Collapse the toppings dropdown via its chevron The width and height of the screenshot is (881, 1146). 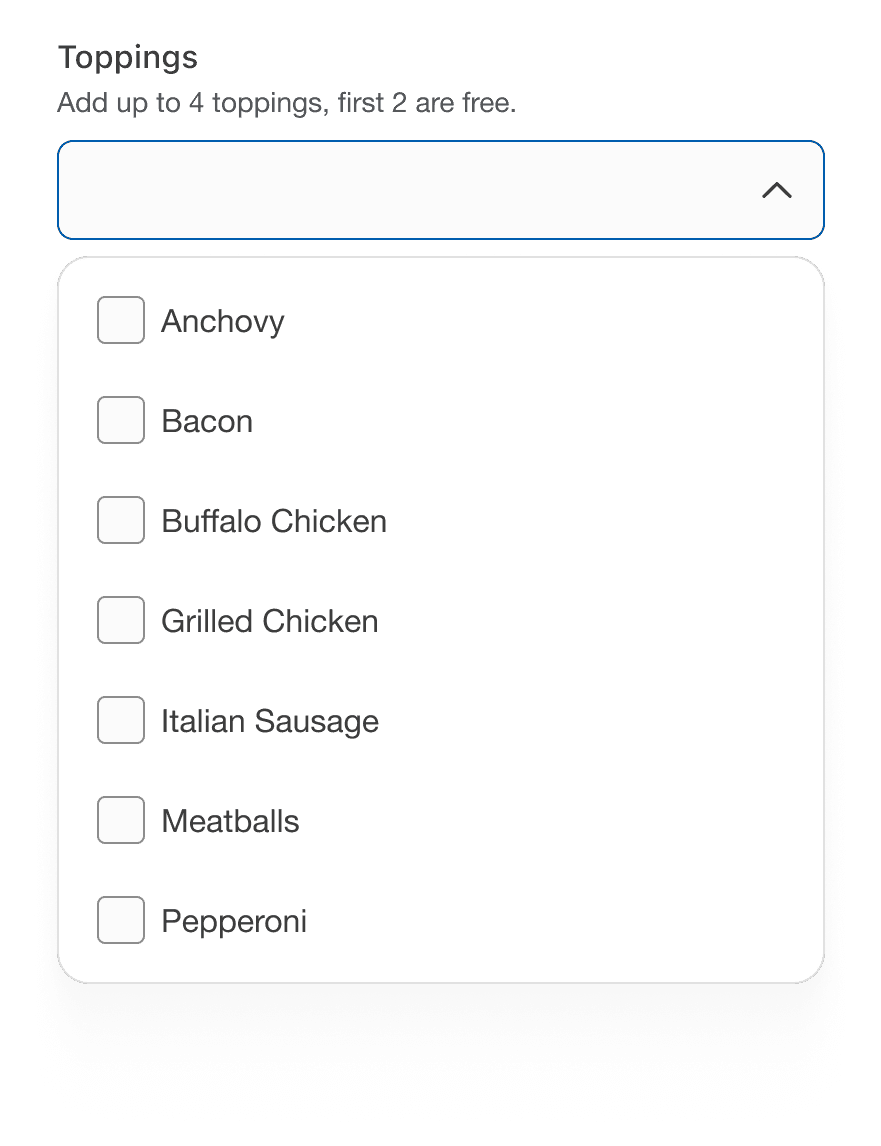click(778, 191)
